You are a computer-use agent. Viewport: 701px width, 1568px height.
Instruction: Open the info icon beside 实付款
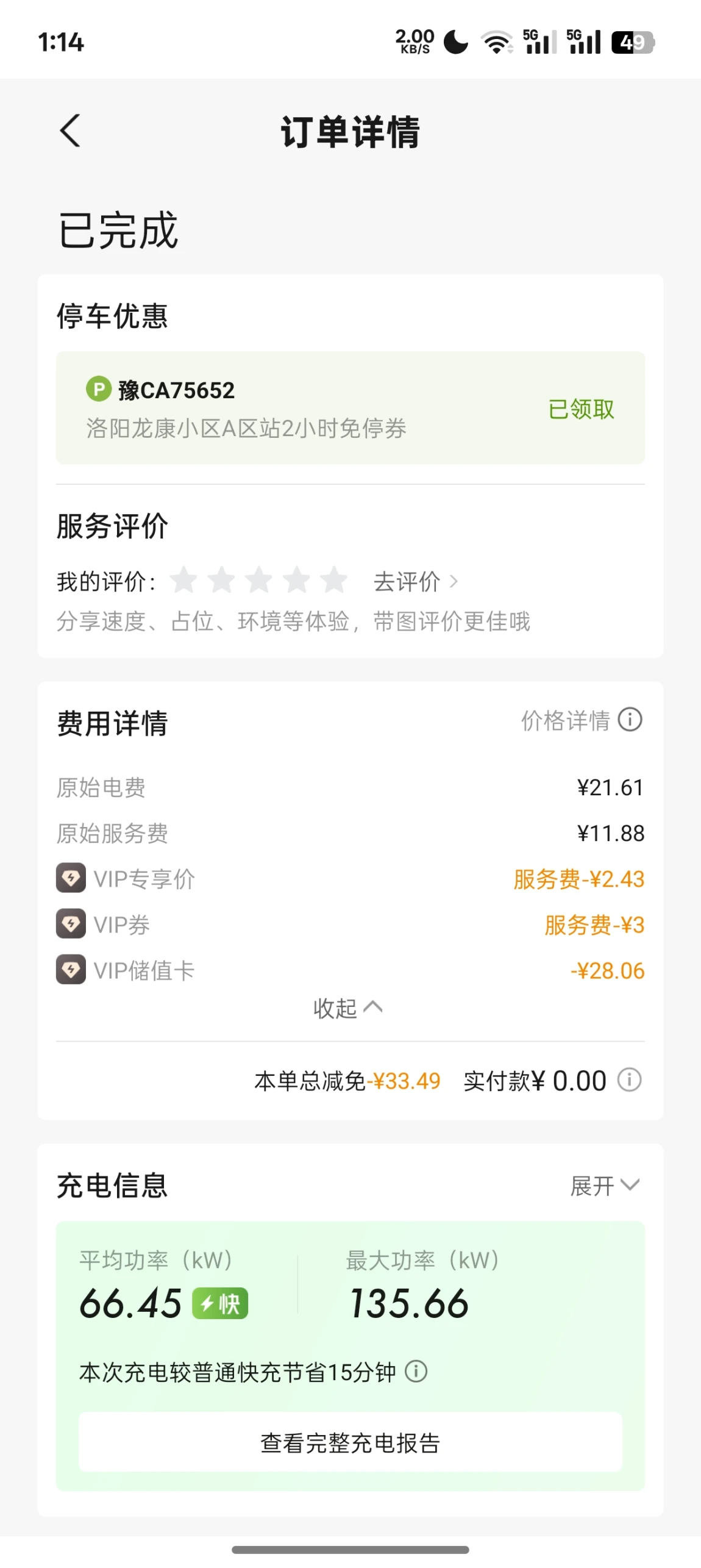click(x=630, y=1079)
